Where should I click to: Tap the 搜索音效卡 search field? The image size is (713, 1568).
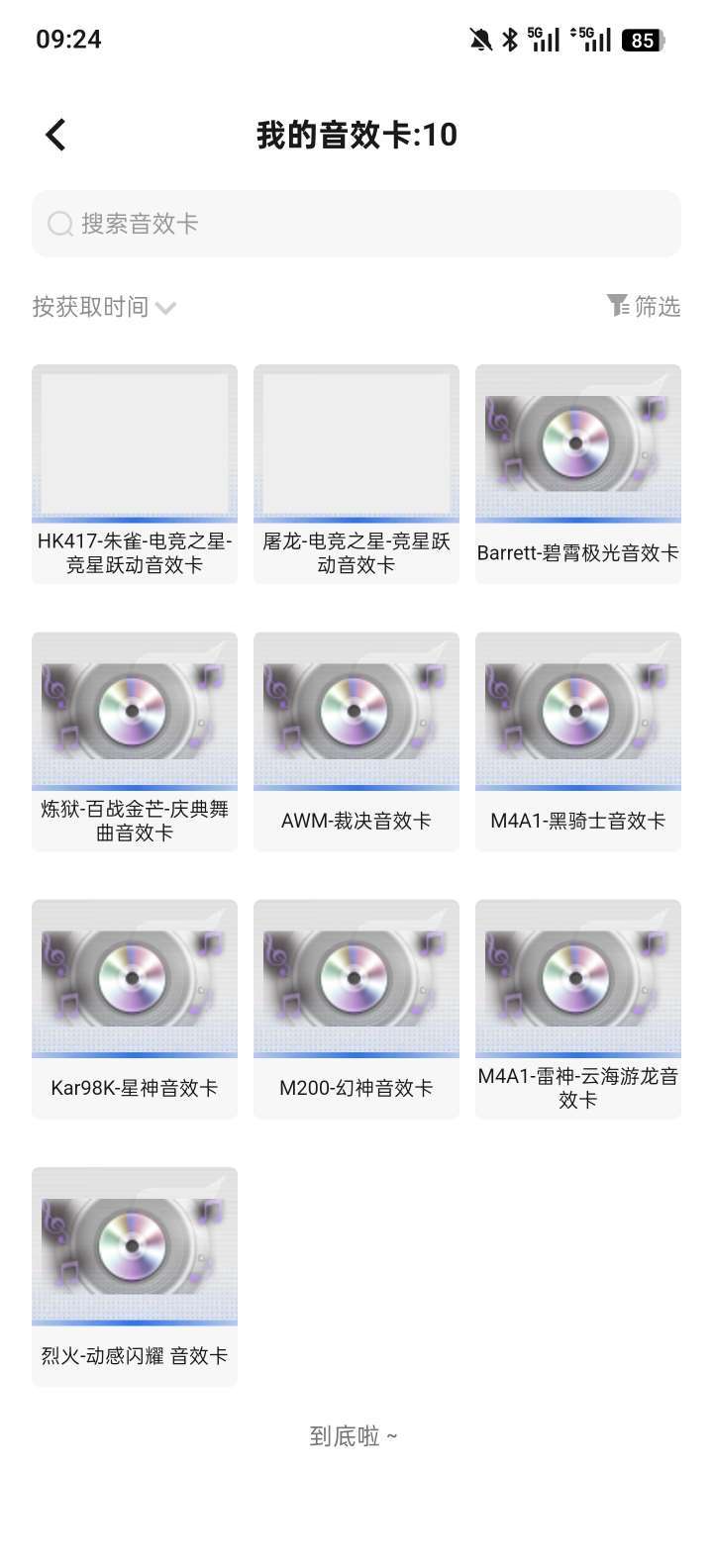[x=356, y=224]
